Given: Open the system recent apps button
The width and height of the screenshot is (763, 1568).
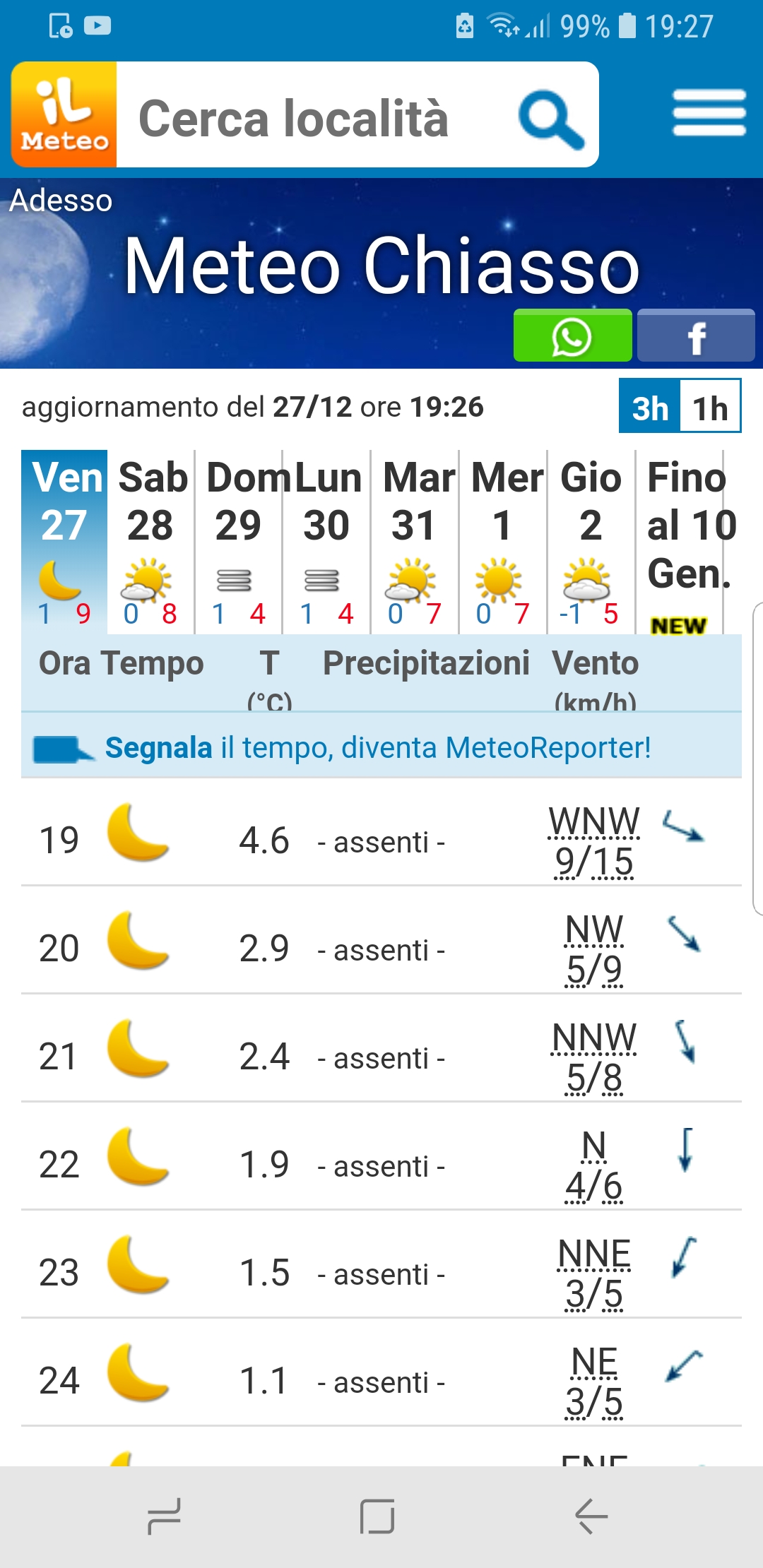Looking at the screenshot, I should pos(164,1516).
